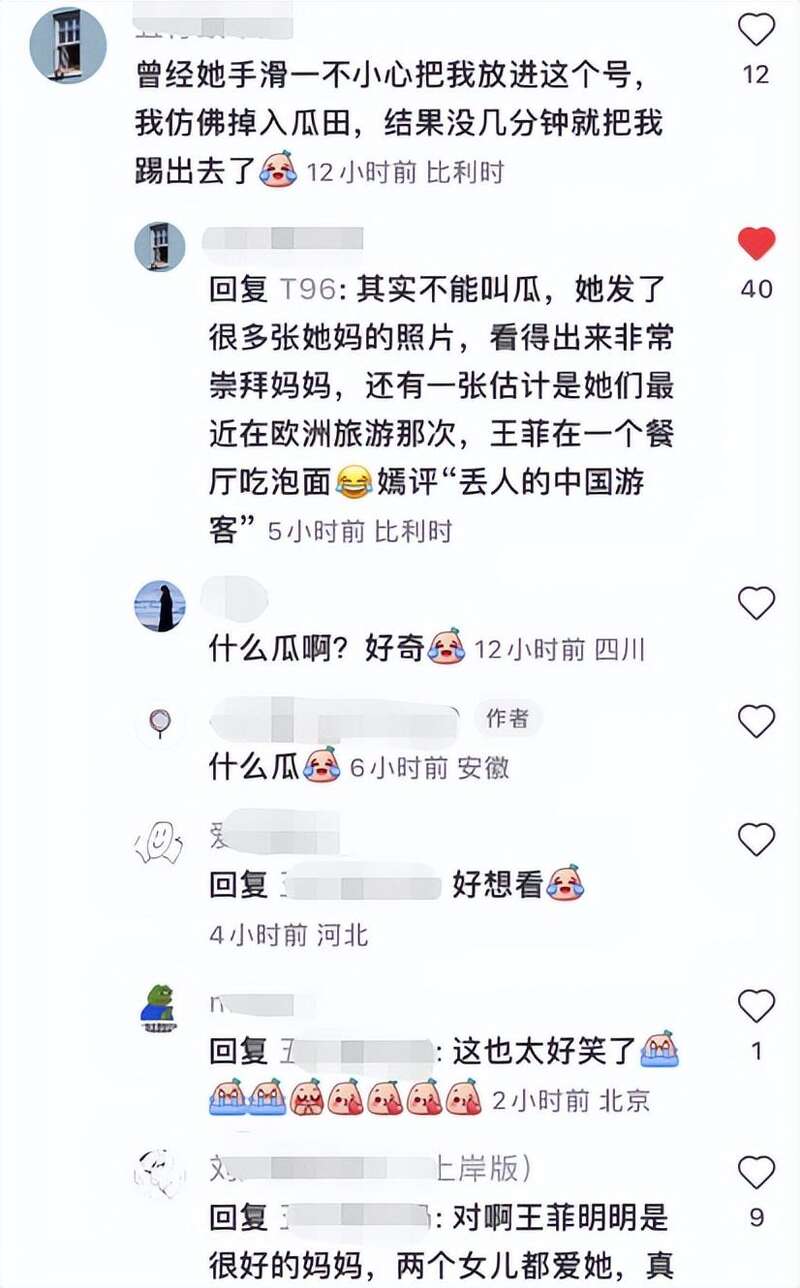Like the comment 什么瓜啊？好奇
Image resolution: width=800 pixels, height=1288 pixels.
[x=756, y=603]
